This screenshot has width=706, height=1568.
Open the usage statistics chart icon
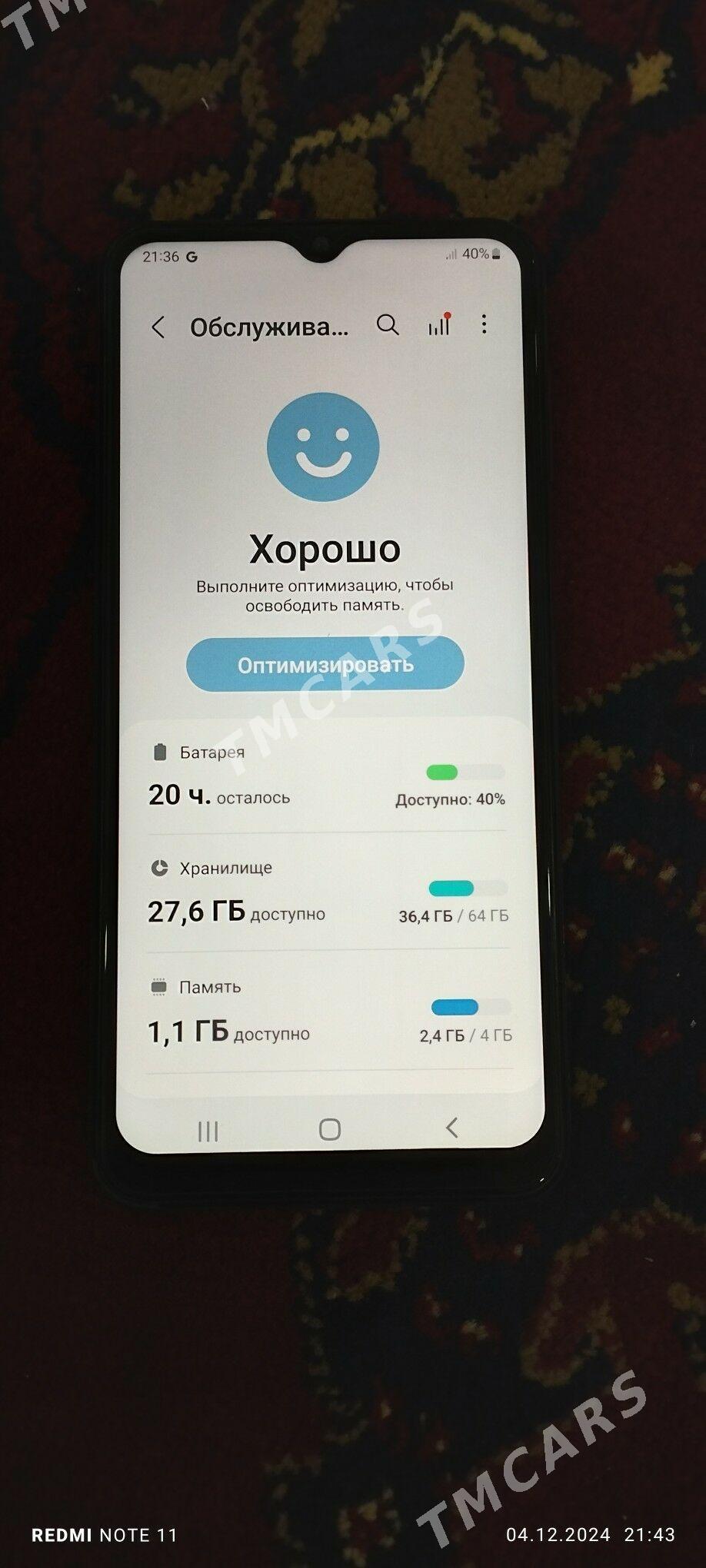click(439, 325)
